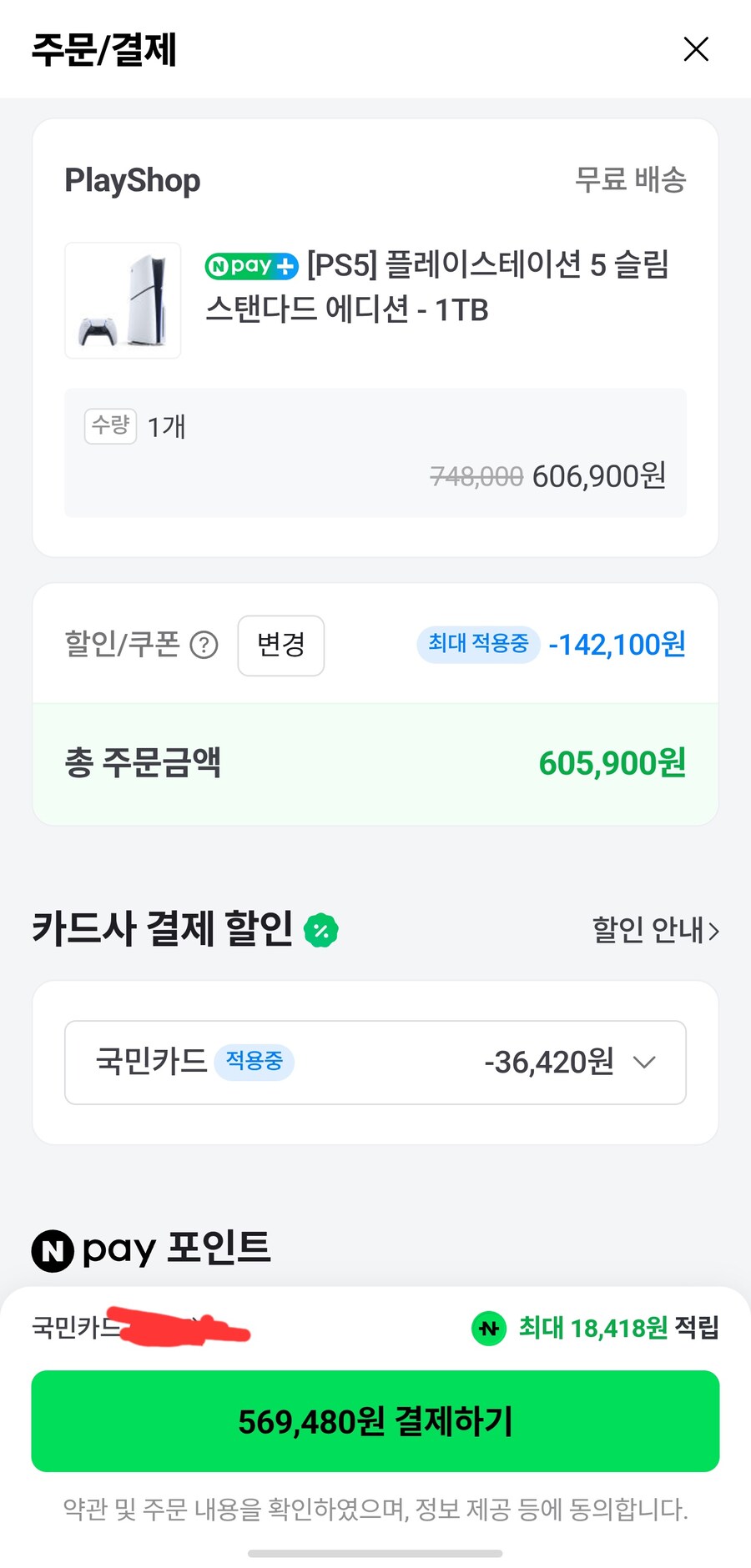Expand the 국민카드 card discount dropdown
Viewport: 751px width, 1568px height.
643,1063
